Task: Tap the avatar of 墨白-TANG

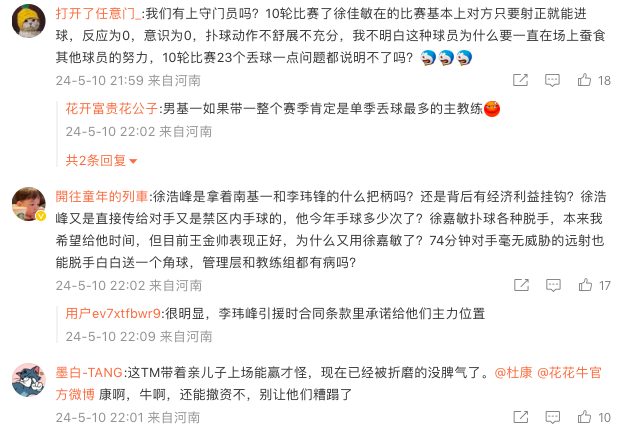Action: pyautogui.click(x=28, y=379)
